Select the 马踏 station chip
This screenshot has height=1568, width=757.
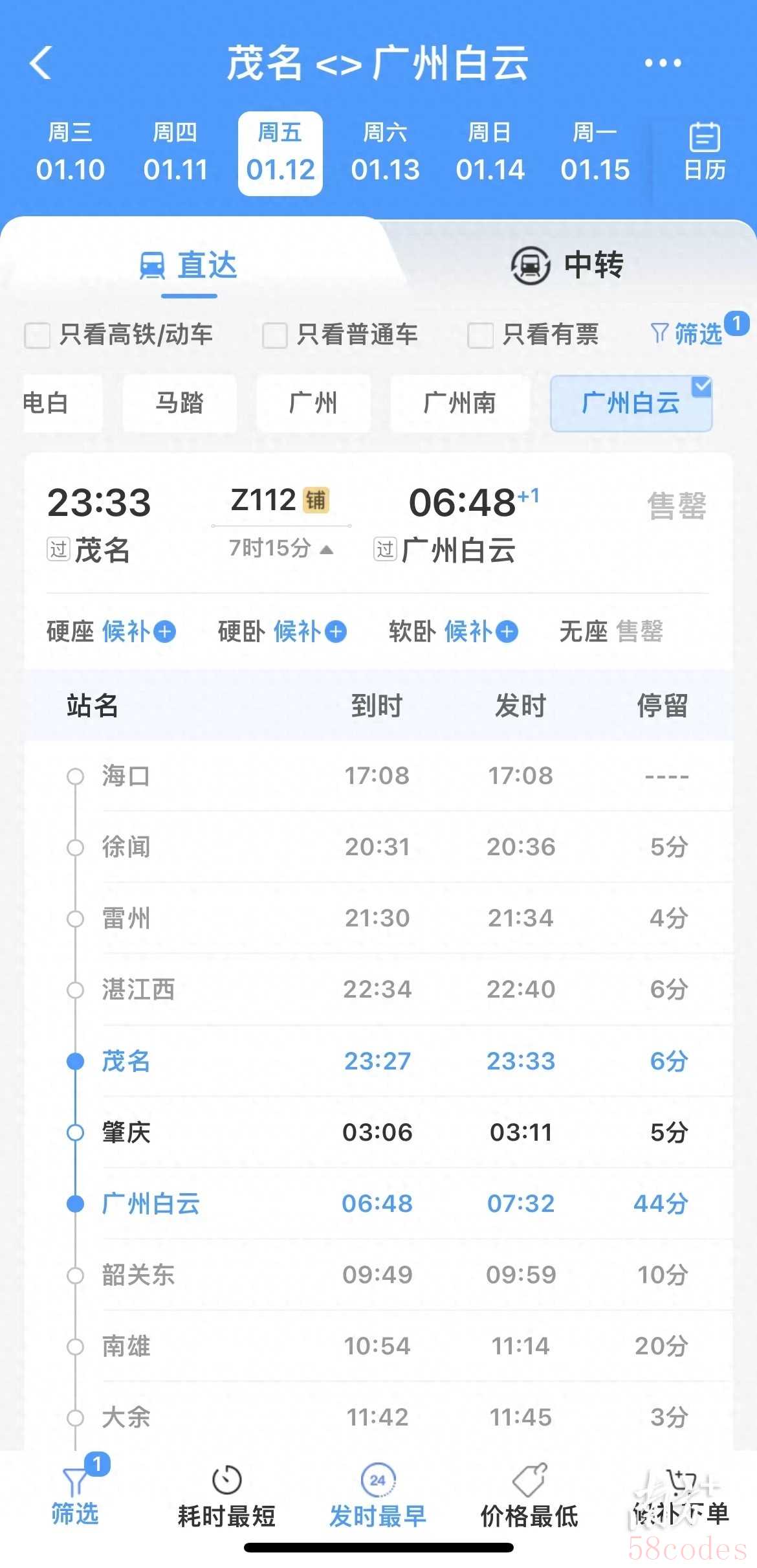[x=179, y=403]
